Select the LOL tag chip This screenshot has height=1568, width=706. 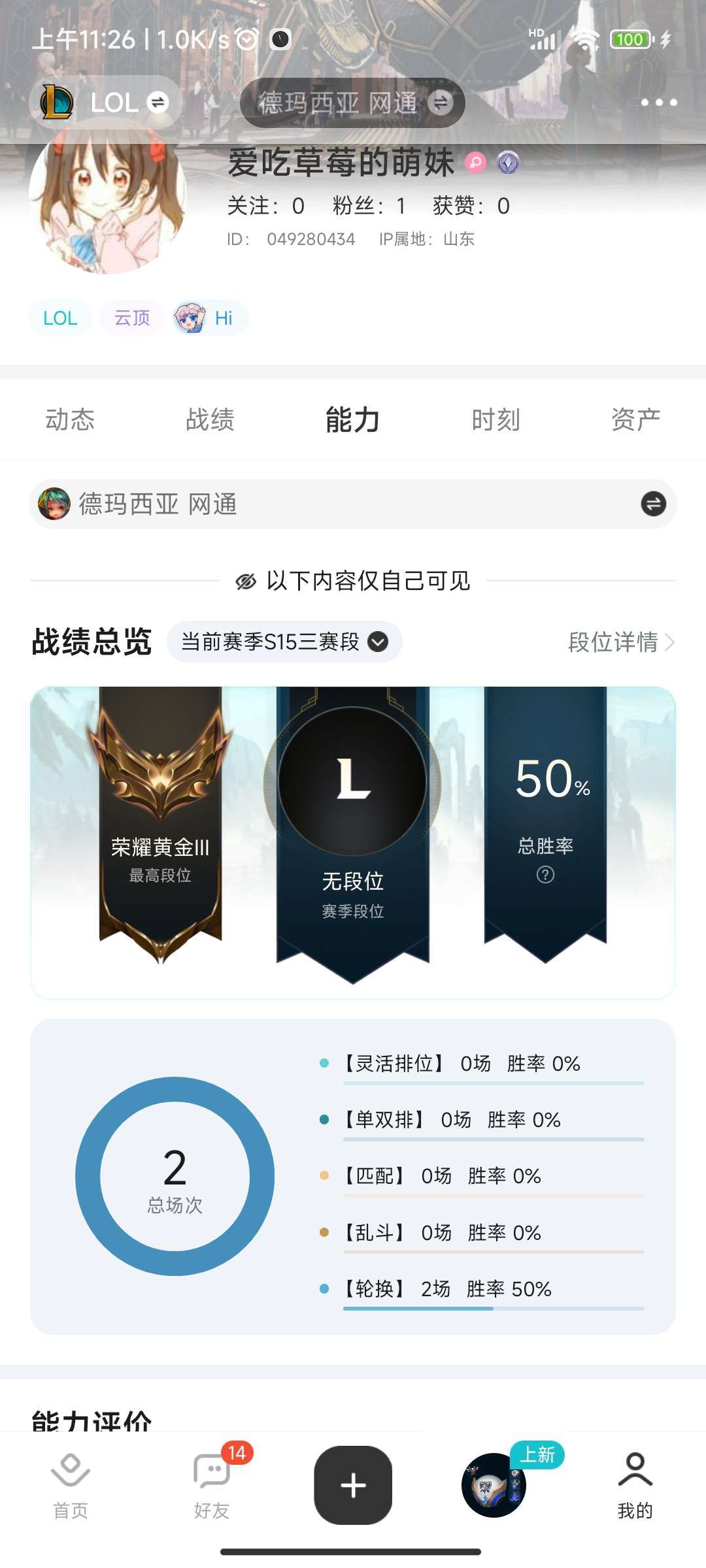[60, 318]
